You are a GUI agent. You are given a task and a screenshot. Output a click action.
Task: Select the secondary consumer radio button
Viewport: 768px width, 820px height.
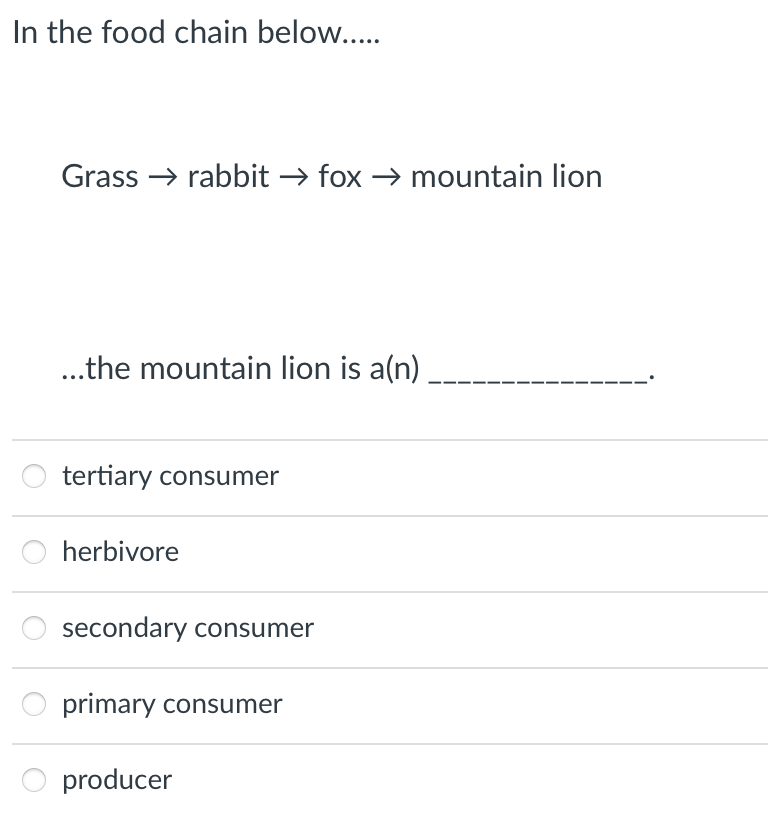[x=34, y=627]
